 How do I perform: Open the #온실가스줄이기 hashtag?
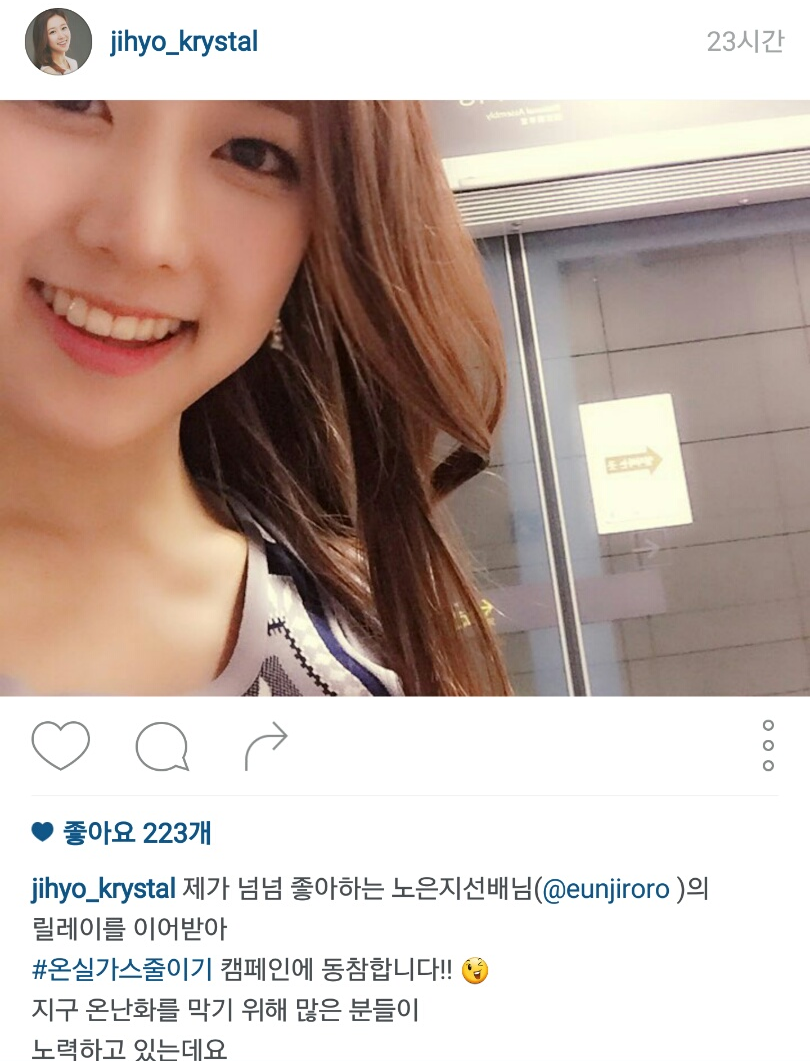click(x=122, y=970)
